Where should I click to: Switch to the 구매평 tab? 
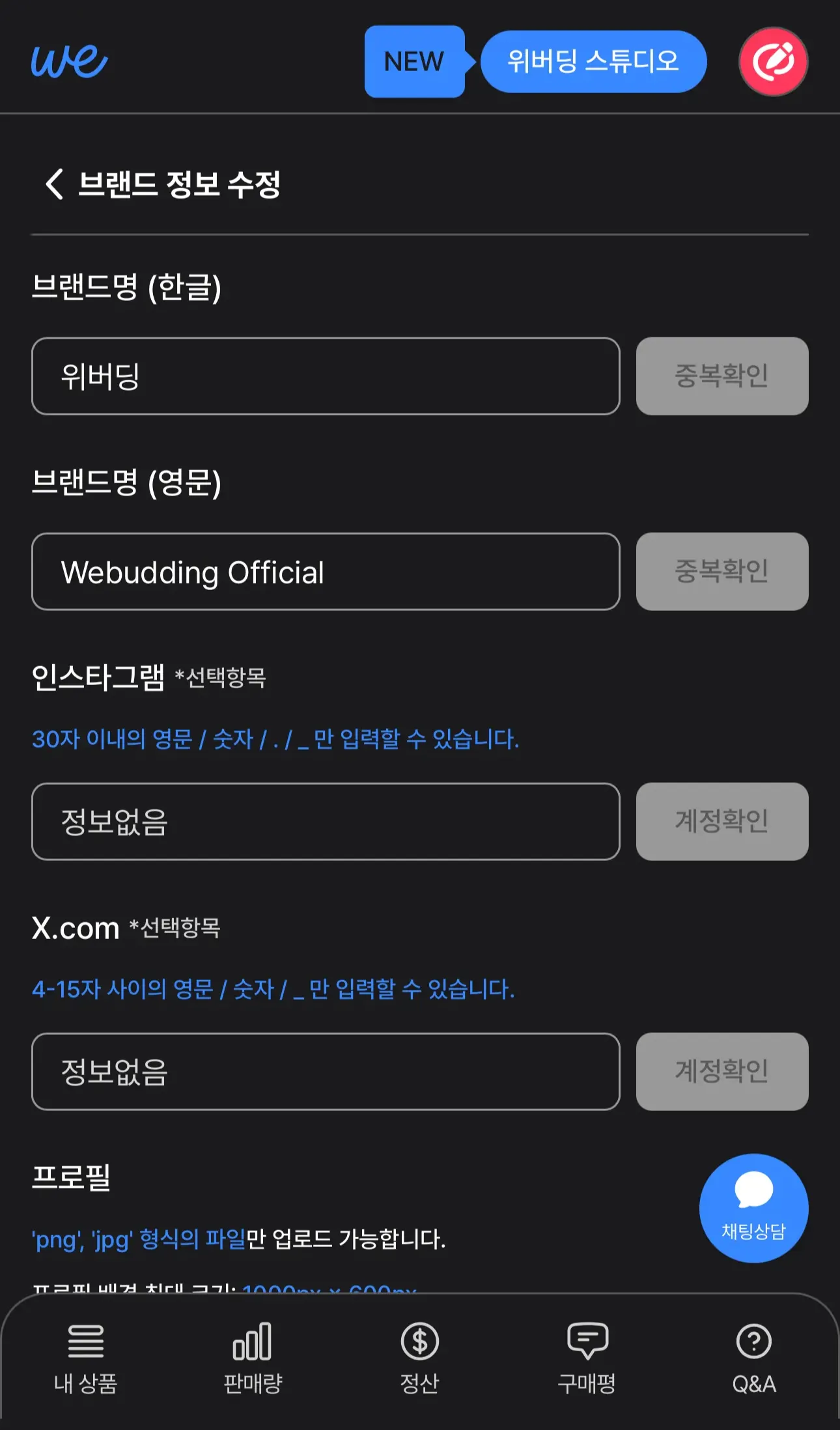point(587,1359)
